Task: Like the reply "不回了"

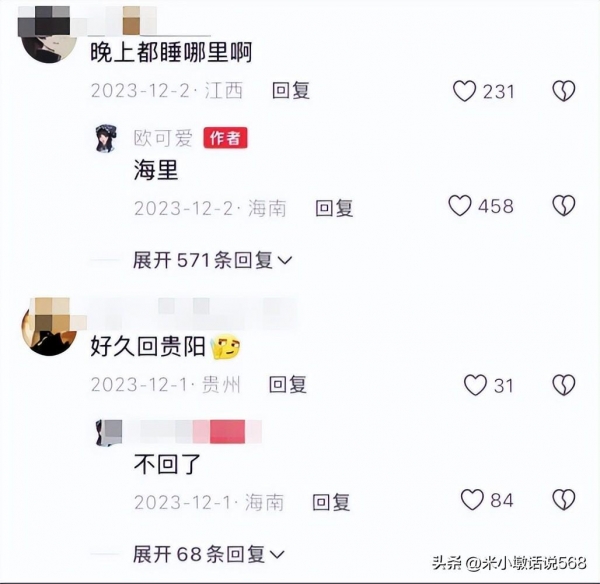Action: (471, 499)
